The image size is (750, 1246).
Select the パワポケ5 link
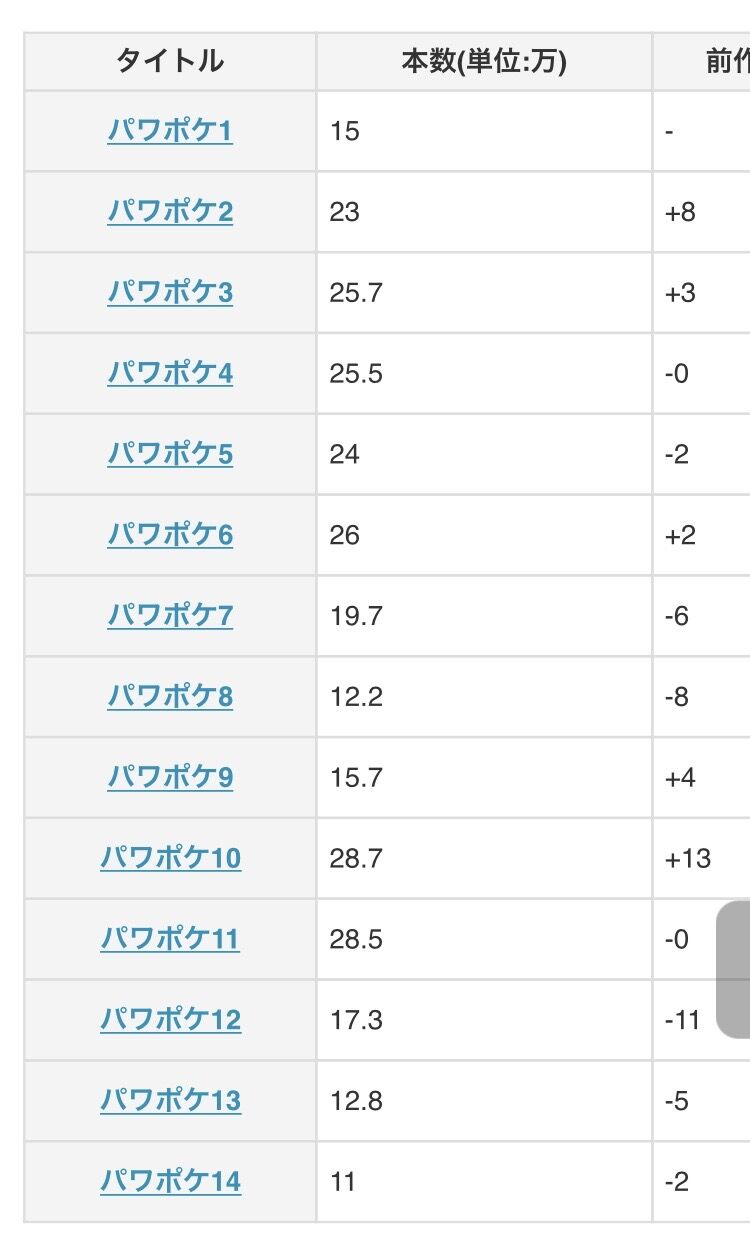pyautogui.click(x=170, y=455)
